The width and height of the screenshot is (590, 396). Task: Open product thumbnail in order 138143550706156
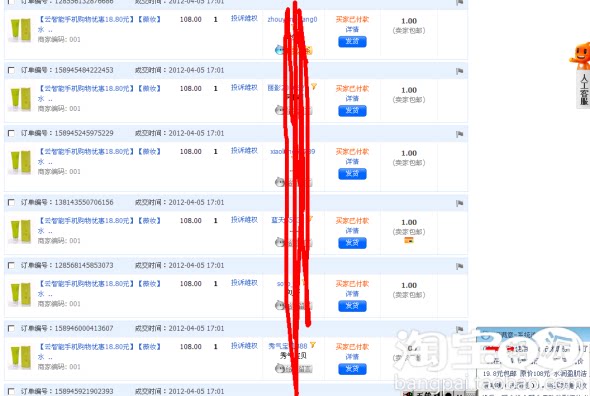[x=20, y=230]
